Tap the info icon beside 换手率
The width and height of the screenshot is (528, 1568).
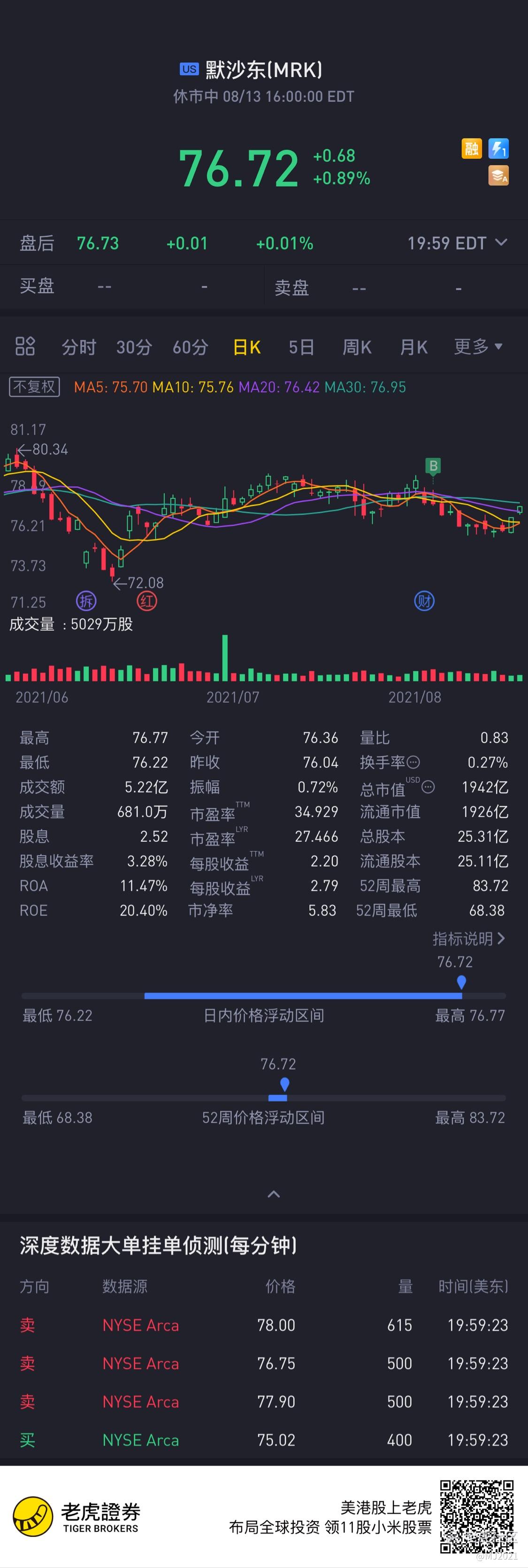[413, 762]
